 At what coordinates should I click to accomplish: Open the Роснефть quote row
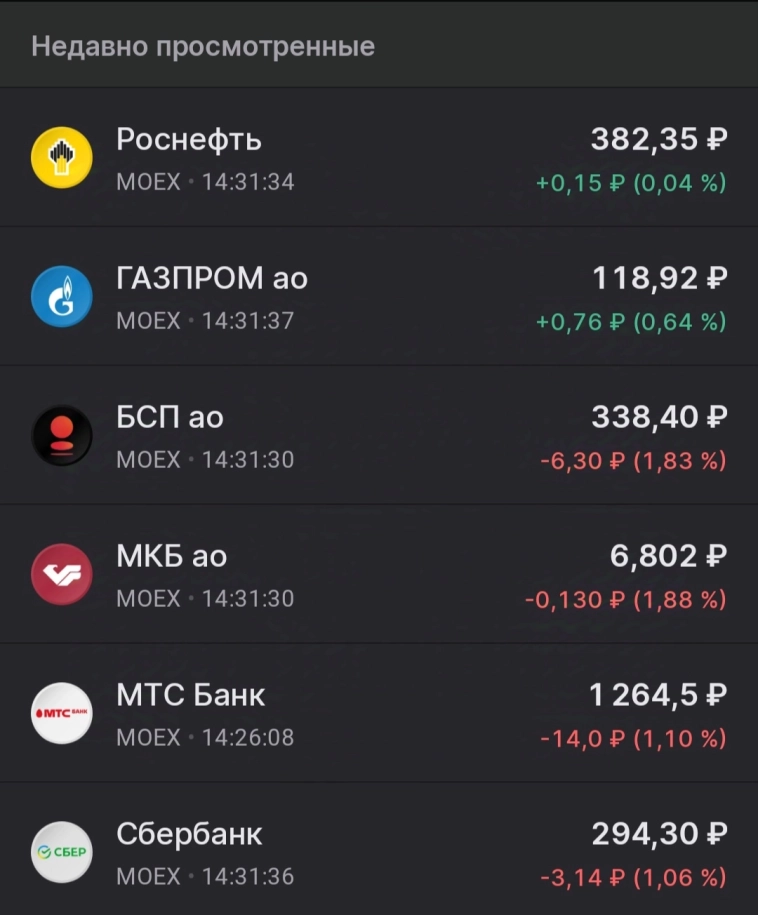(x=379, y=158)
